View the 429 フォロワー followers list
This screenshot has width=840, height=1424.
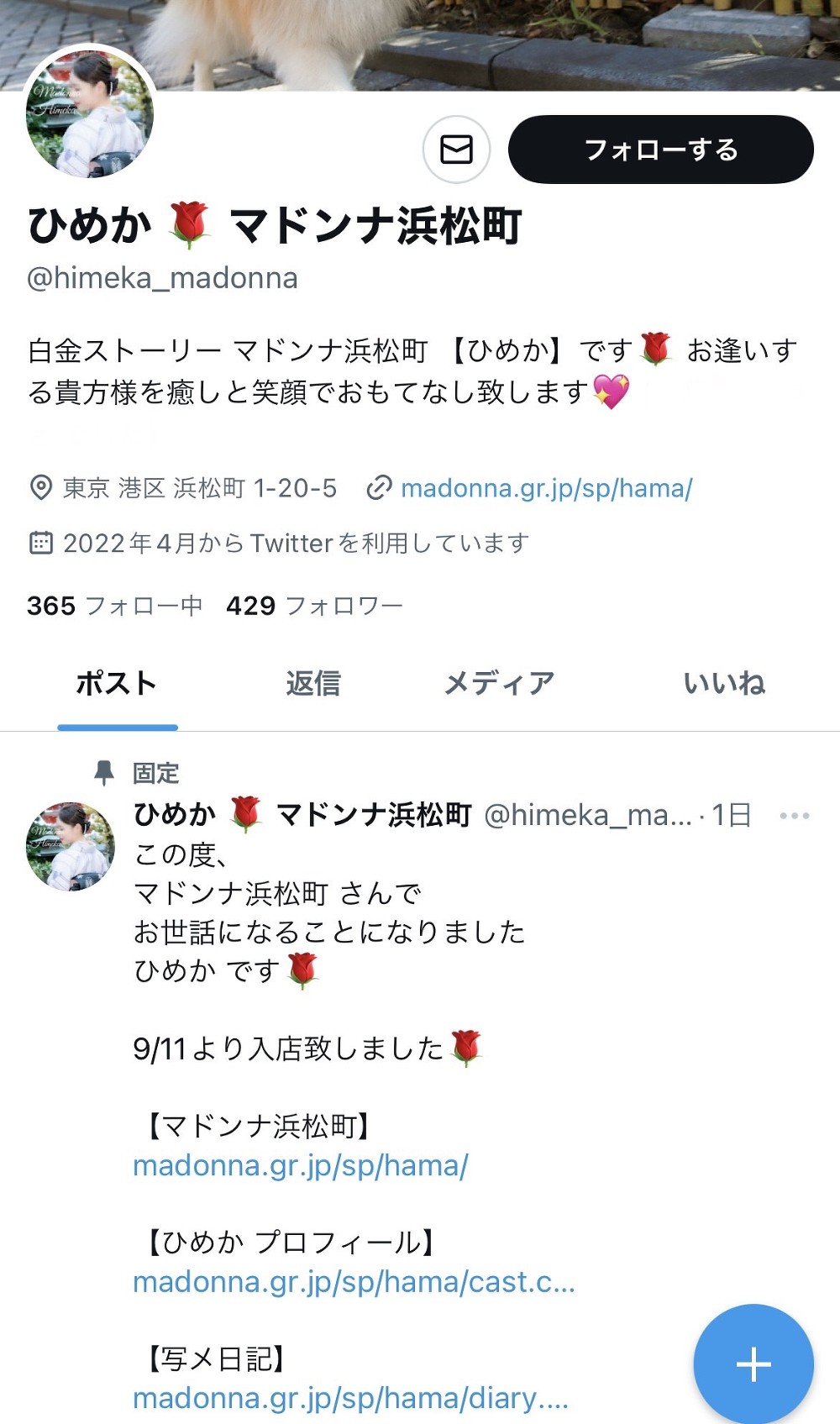point(315,605)
